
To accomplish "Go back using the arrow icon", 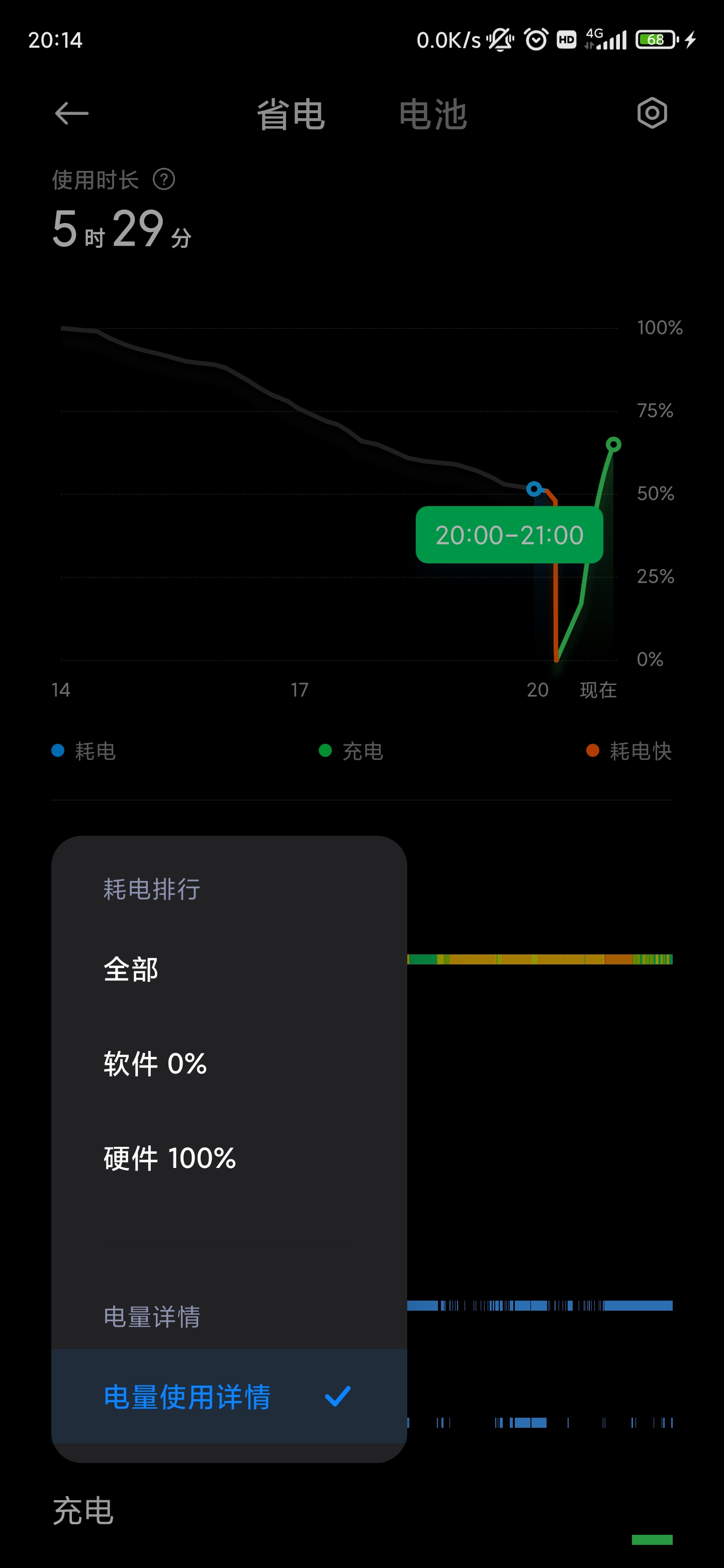I will pos(71,113).
